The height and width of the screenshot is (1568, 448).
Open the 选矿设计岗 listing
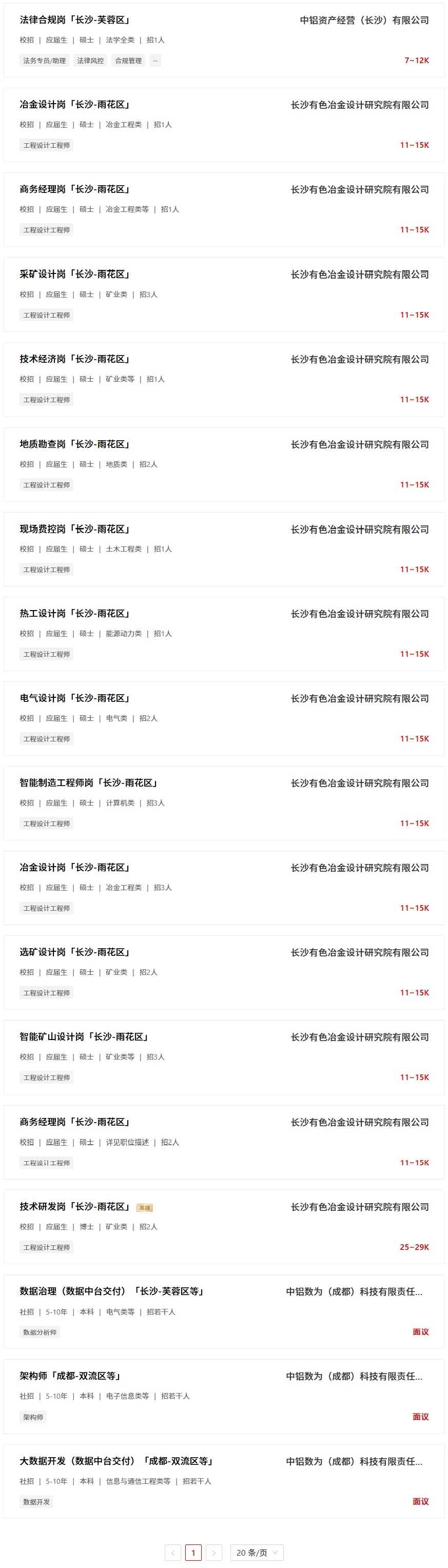(224, 972)
